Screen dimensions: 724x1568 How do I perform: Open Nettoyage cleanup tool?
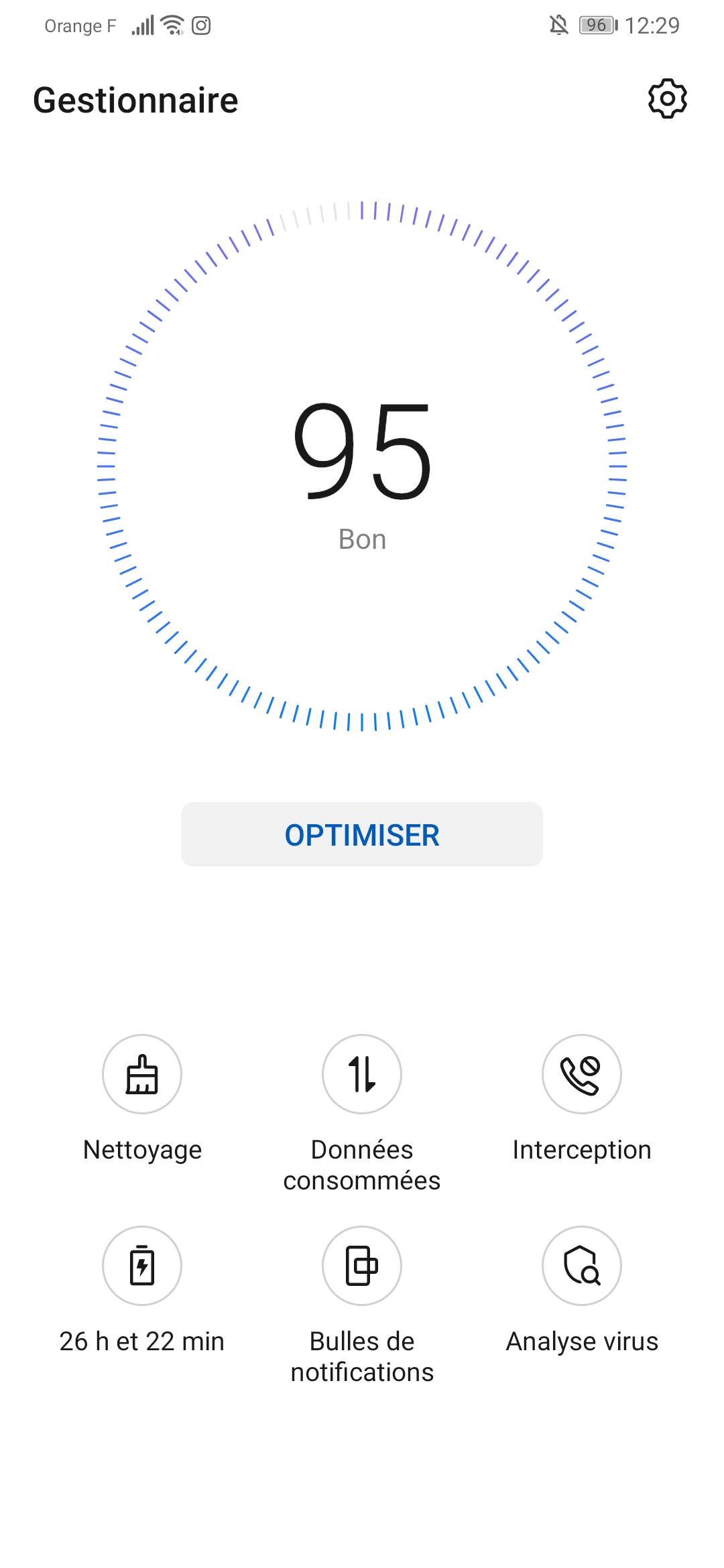pos(142,1074)
